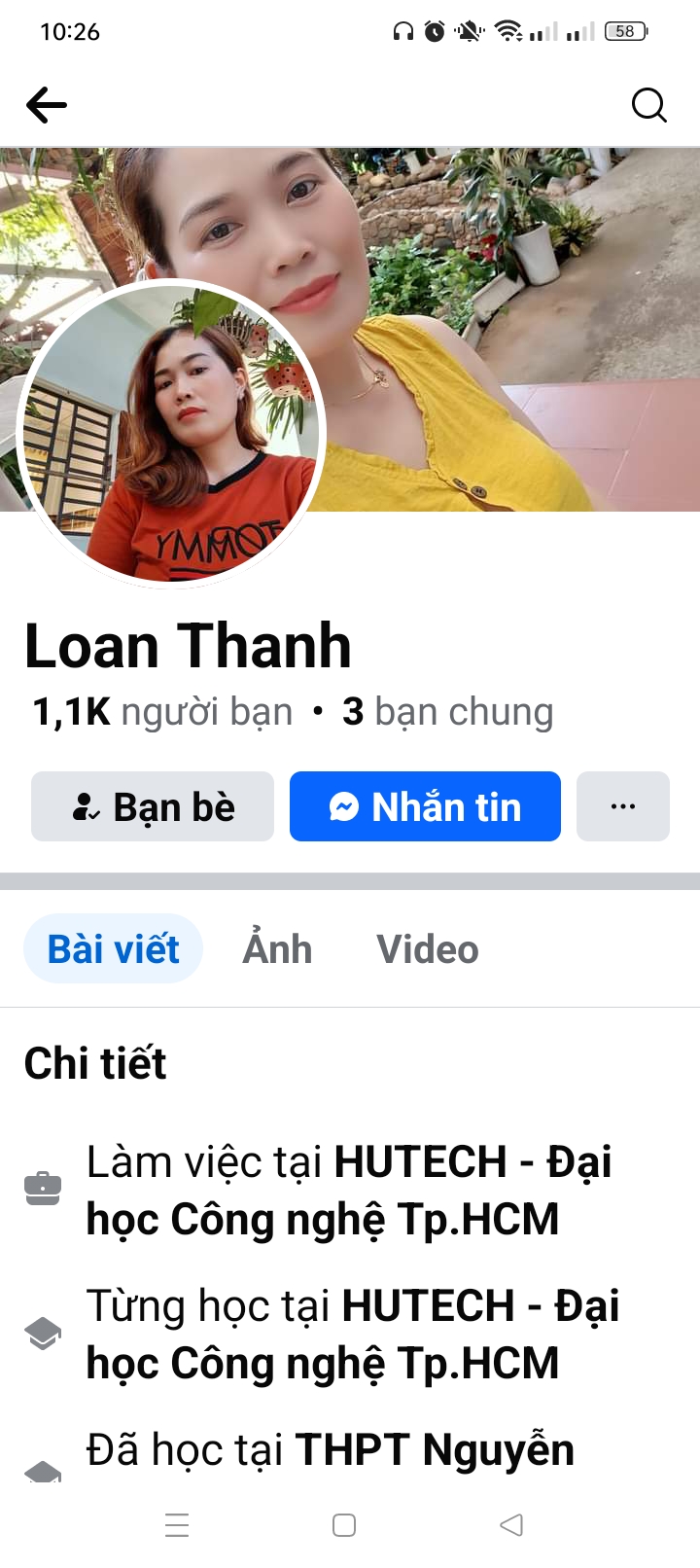Switch to the Video tab
The height and width of the screenshot is (1568, 700).
(x=427, y=949)
